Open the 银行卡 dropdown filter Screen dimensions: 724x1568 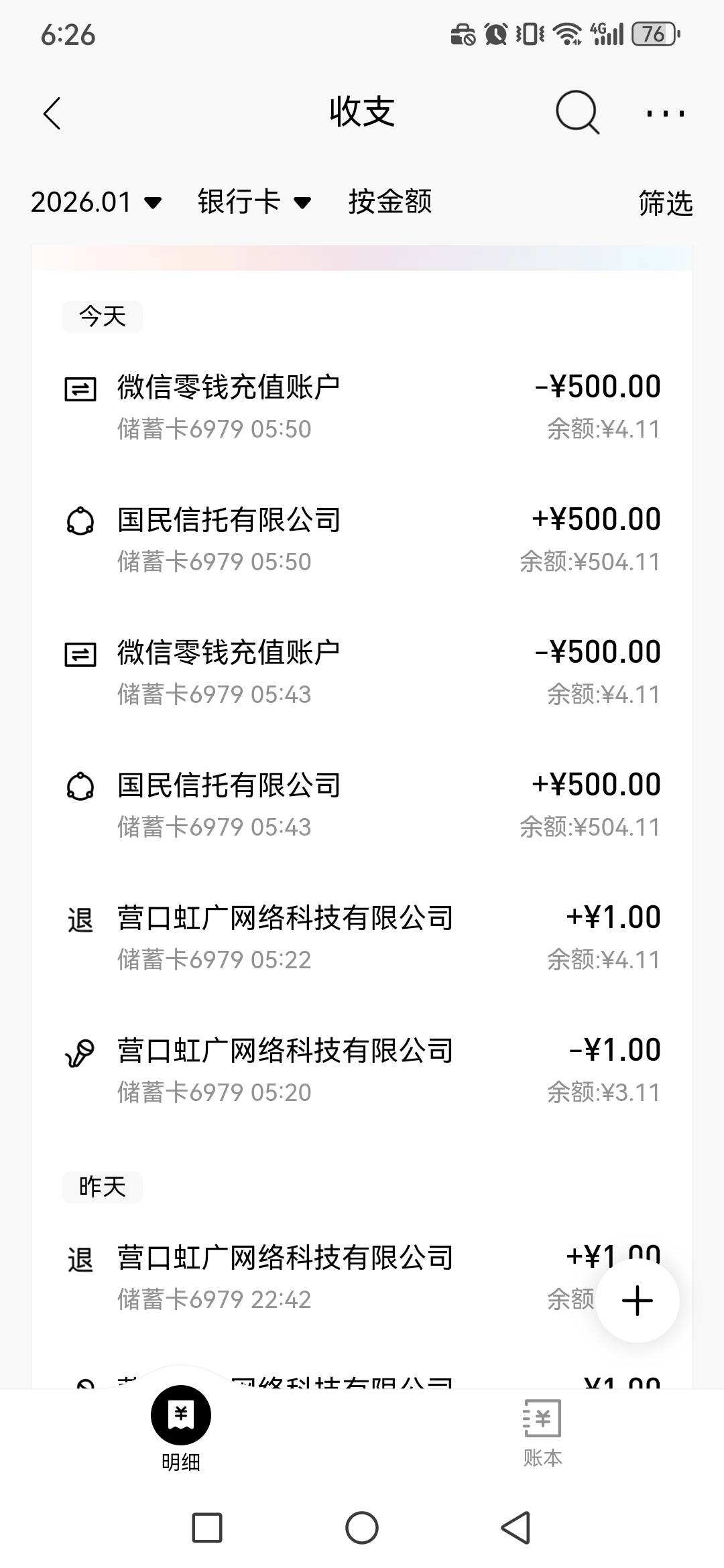[x=254, y=202]
